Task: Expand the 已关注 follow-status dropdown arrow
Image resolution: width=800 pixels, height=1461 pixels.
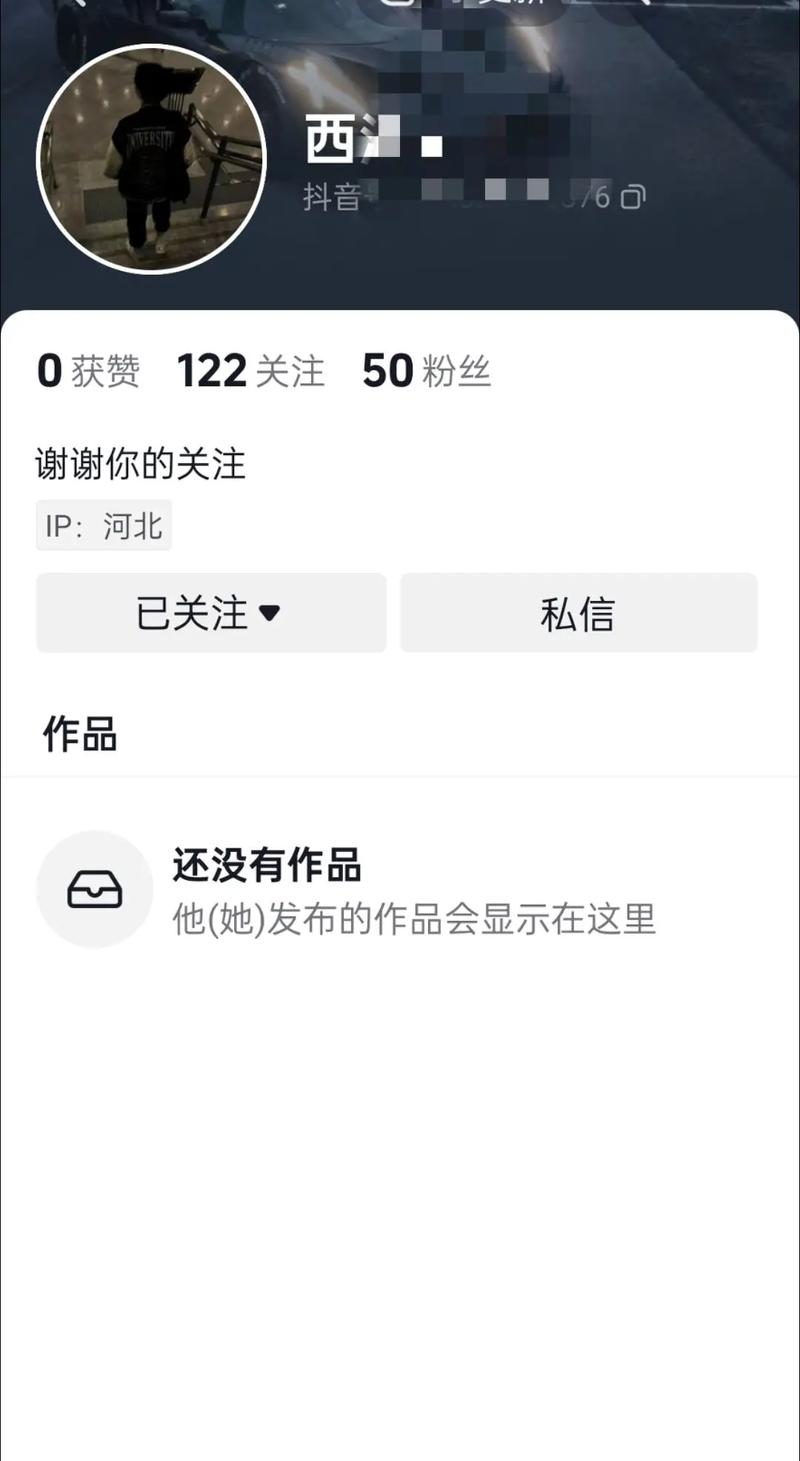Action: (x=270, y=615)
